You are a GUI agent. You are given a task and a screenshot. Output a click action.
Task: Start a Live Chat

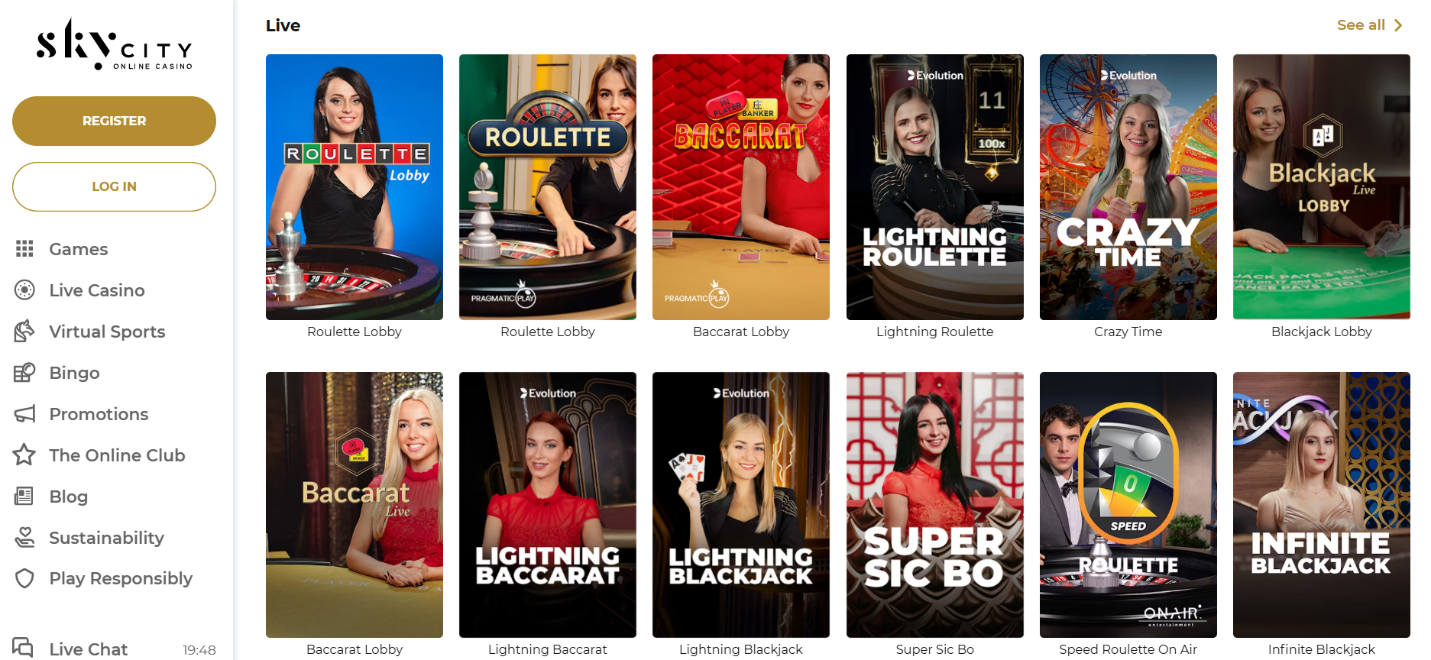[x=88, y=649]
